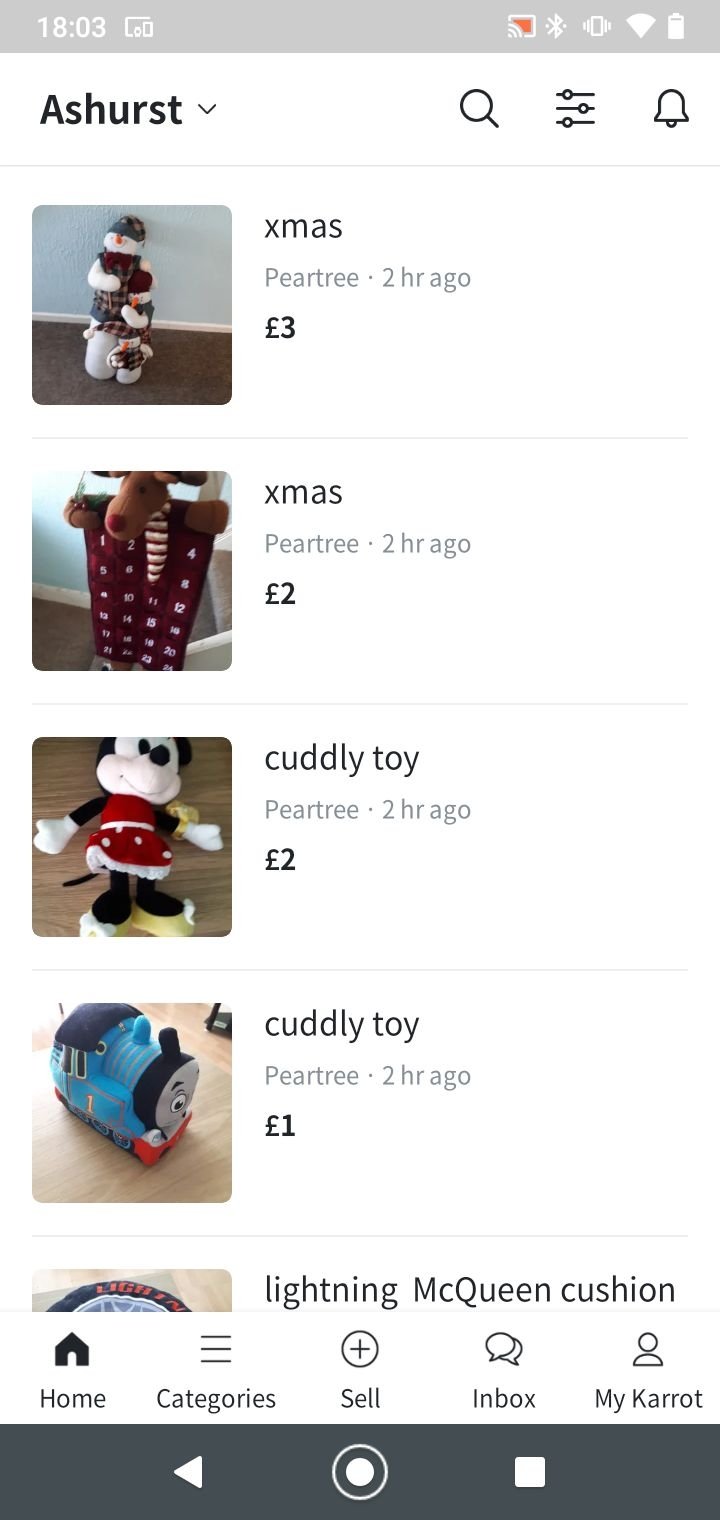Open the £2 cuddly toy listing
The height and width of the screenshot is (1520, 720).
click(x=360, y=836)
